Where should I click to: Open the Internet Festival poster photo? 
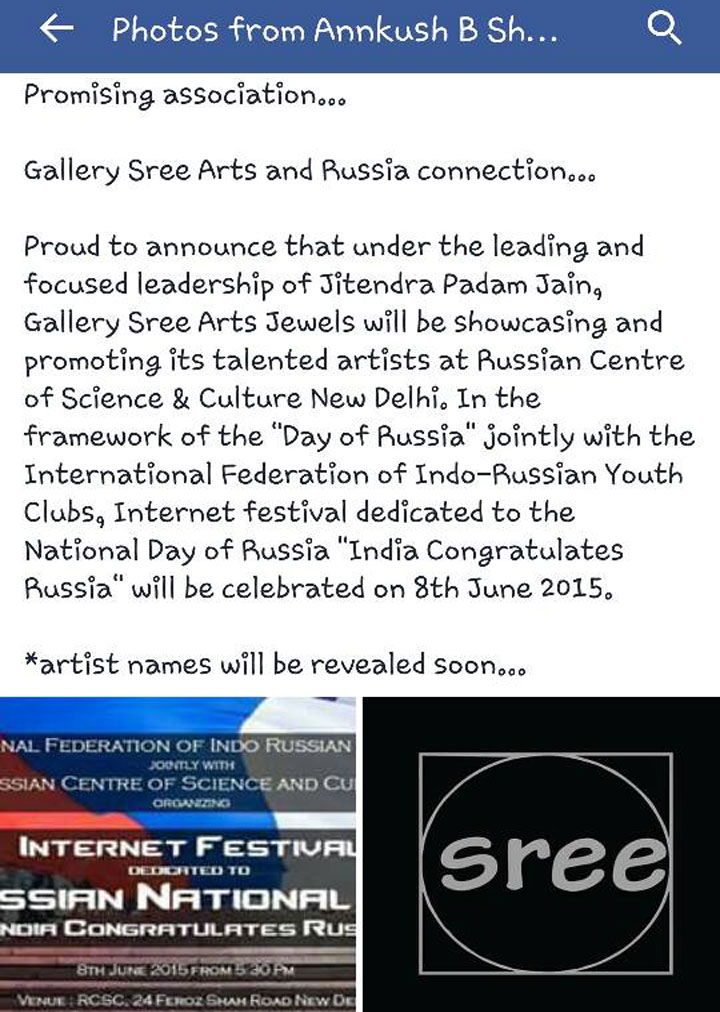(x=178, y=855)
